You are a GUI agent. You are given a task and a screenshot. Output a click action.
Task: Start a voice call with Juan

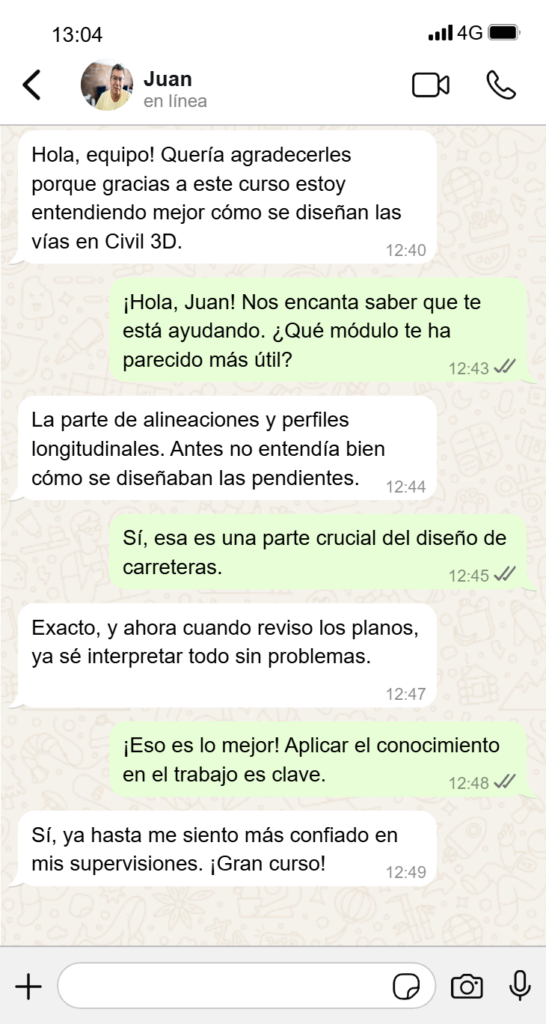click(x=501, y=85)
